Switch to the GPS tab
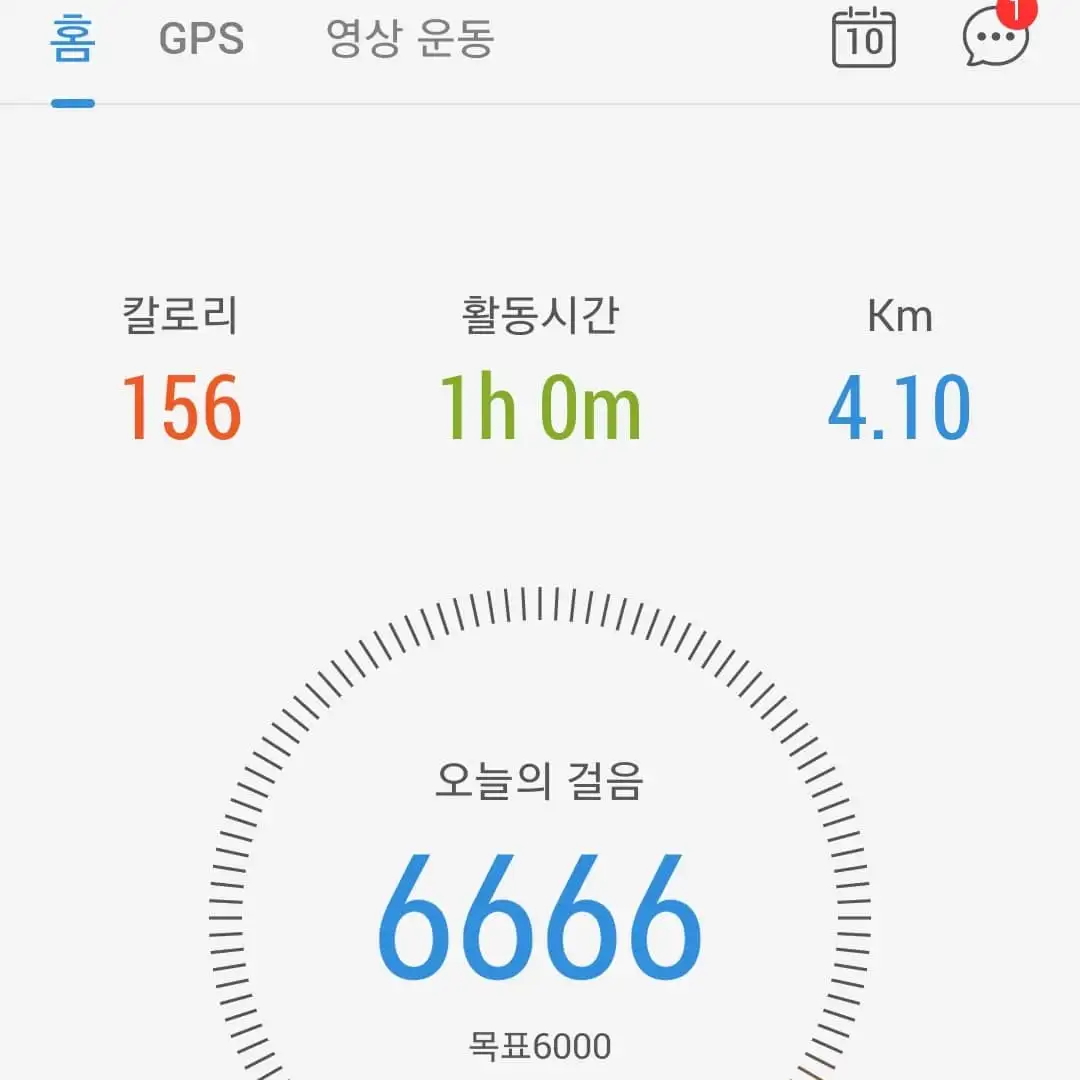The width and height of the screenshot is (1080, 1080). coord(201,40)
